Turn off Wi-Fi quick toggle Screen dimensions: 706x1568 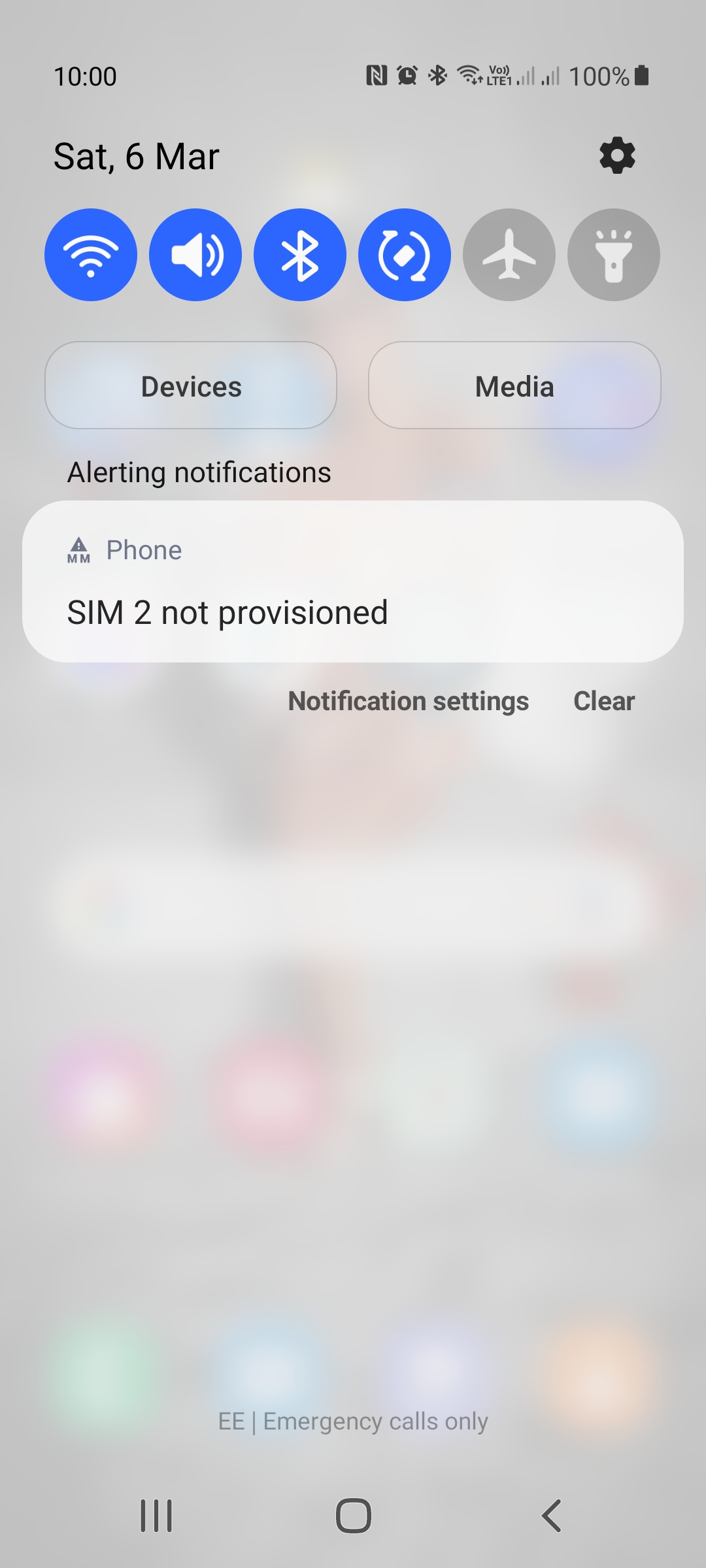coord(91,255)
